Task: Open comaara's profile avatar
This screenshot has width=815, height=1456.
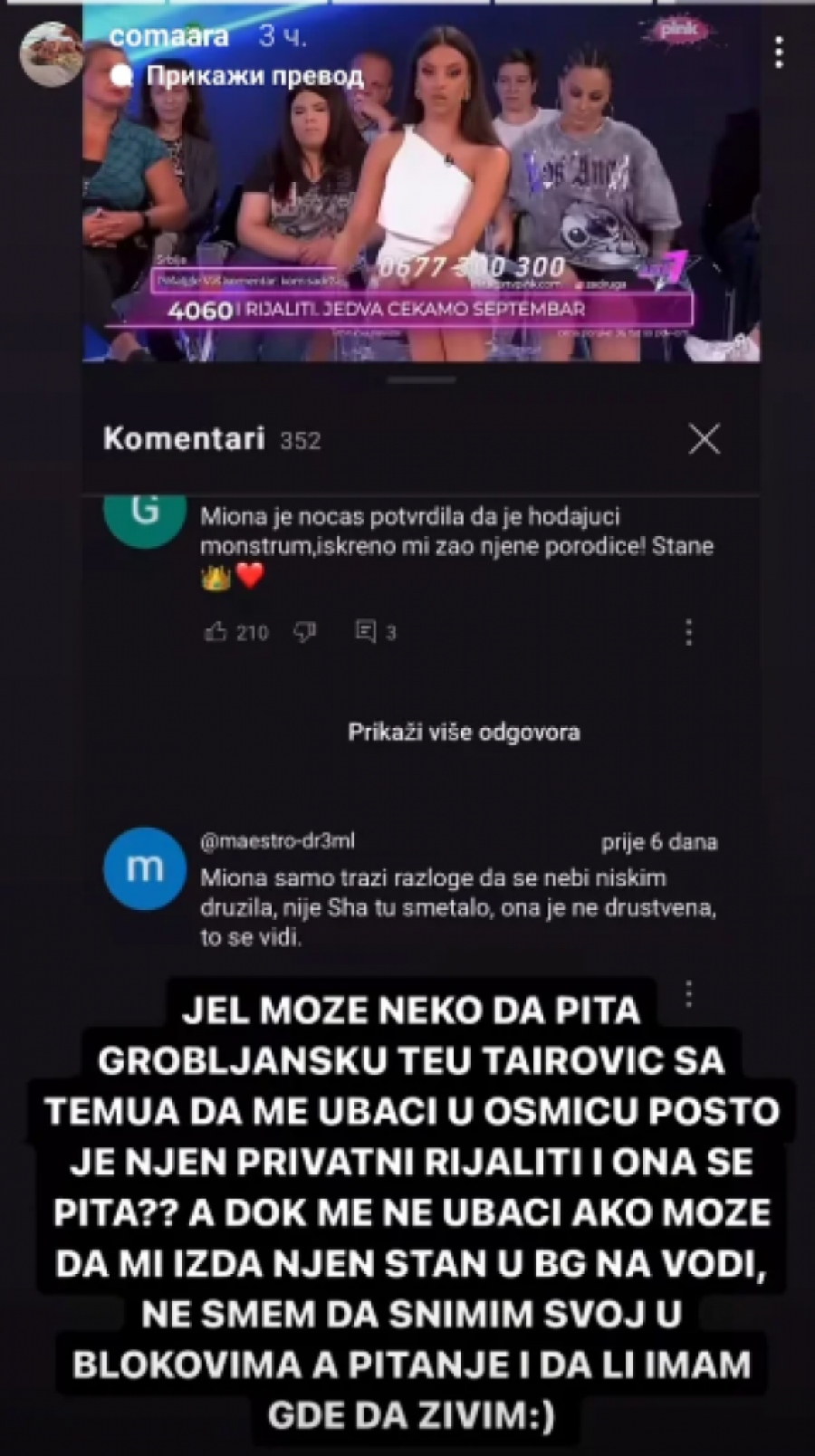Action: (x=52, y=53)
